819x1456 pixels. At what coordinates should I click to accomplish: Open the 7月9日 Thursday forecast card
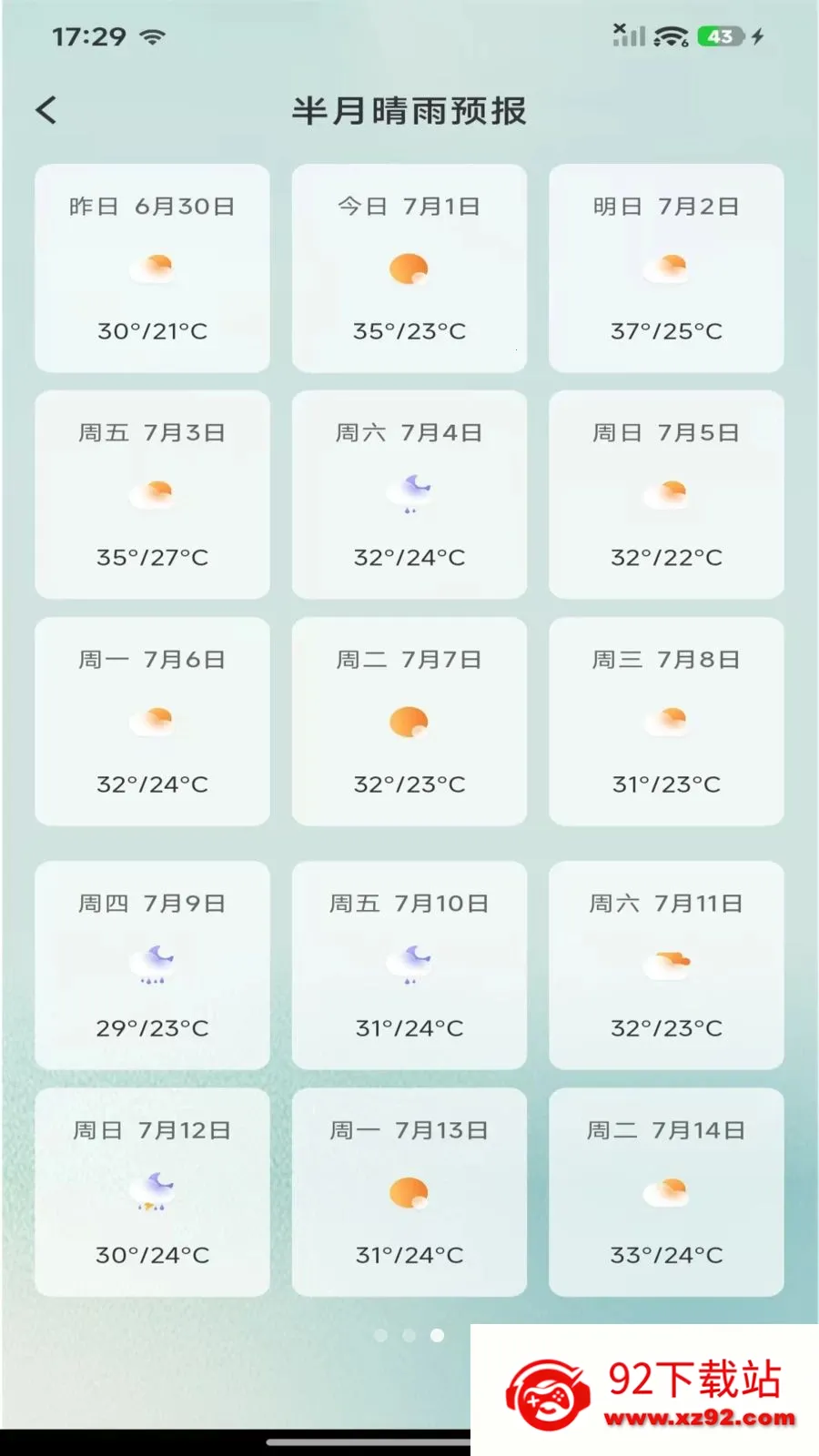pos(152,966)
